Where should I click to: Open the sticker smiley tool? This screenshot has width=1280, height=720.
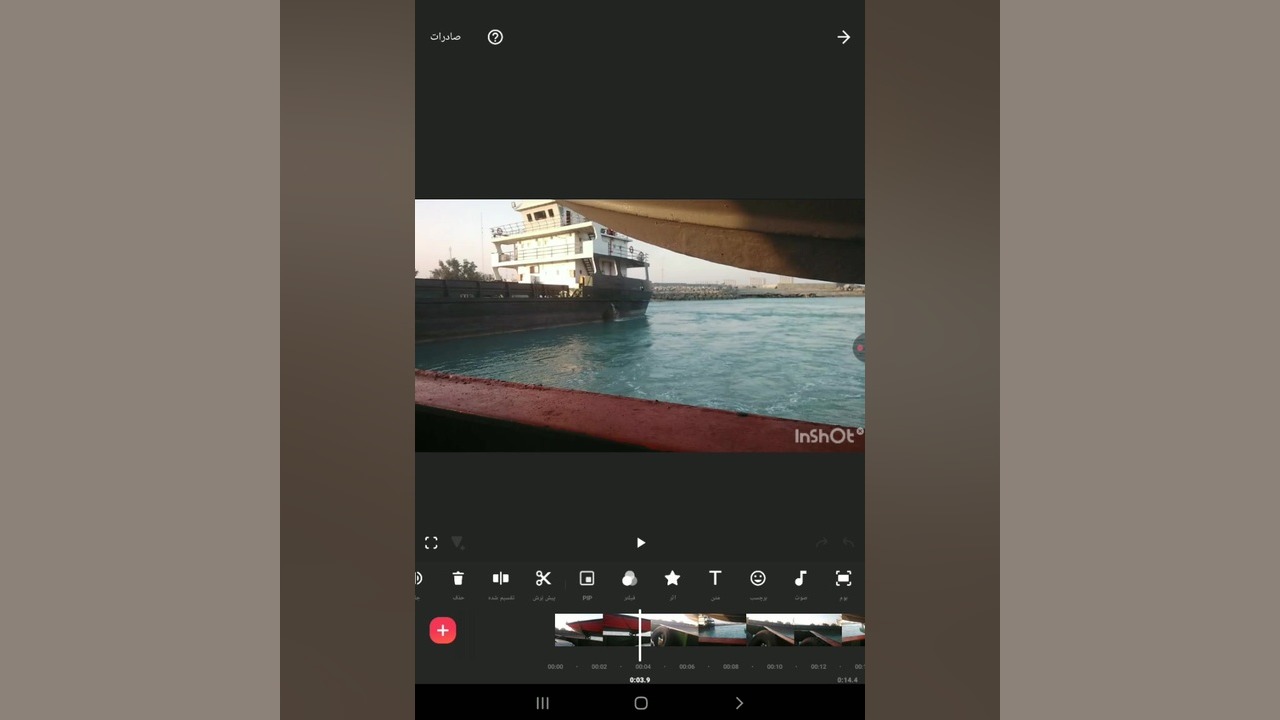coord(758,579)
